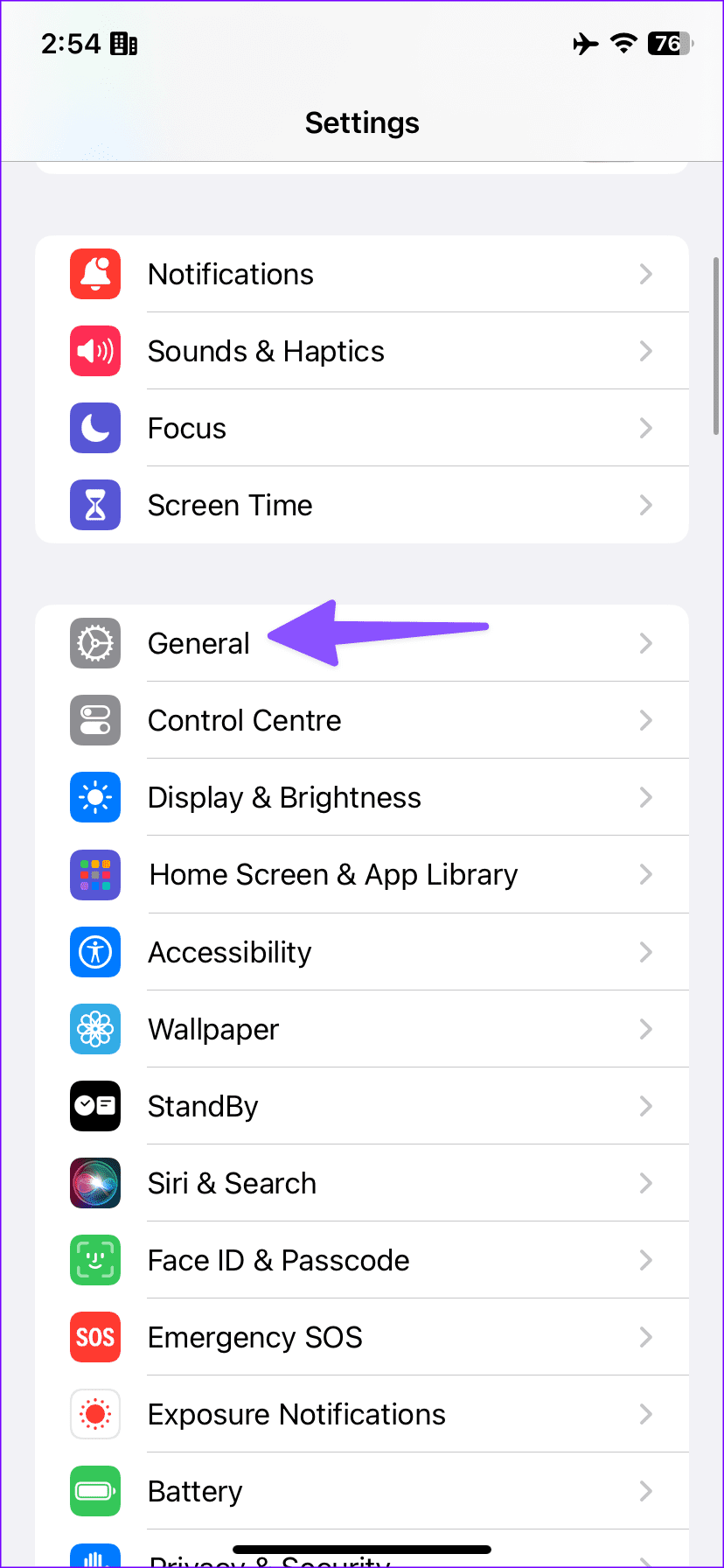Expand the Display & Brightness chevron

pyautogui.click(x=645, y=797)
